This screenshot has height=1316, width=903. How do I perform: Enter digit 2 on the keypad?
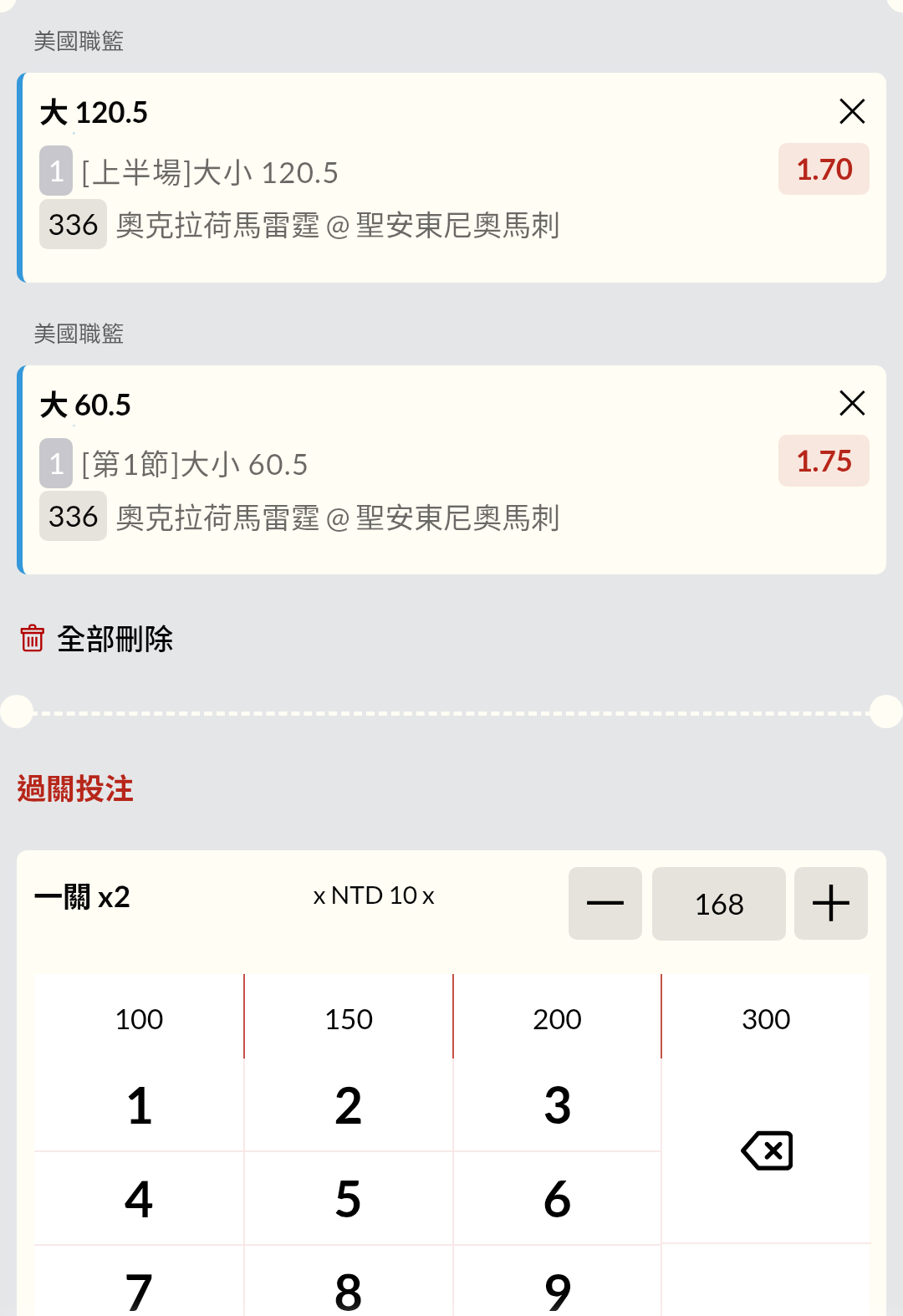pyautogui.click(x=349, y=1105)
